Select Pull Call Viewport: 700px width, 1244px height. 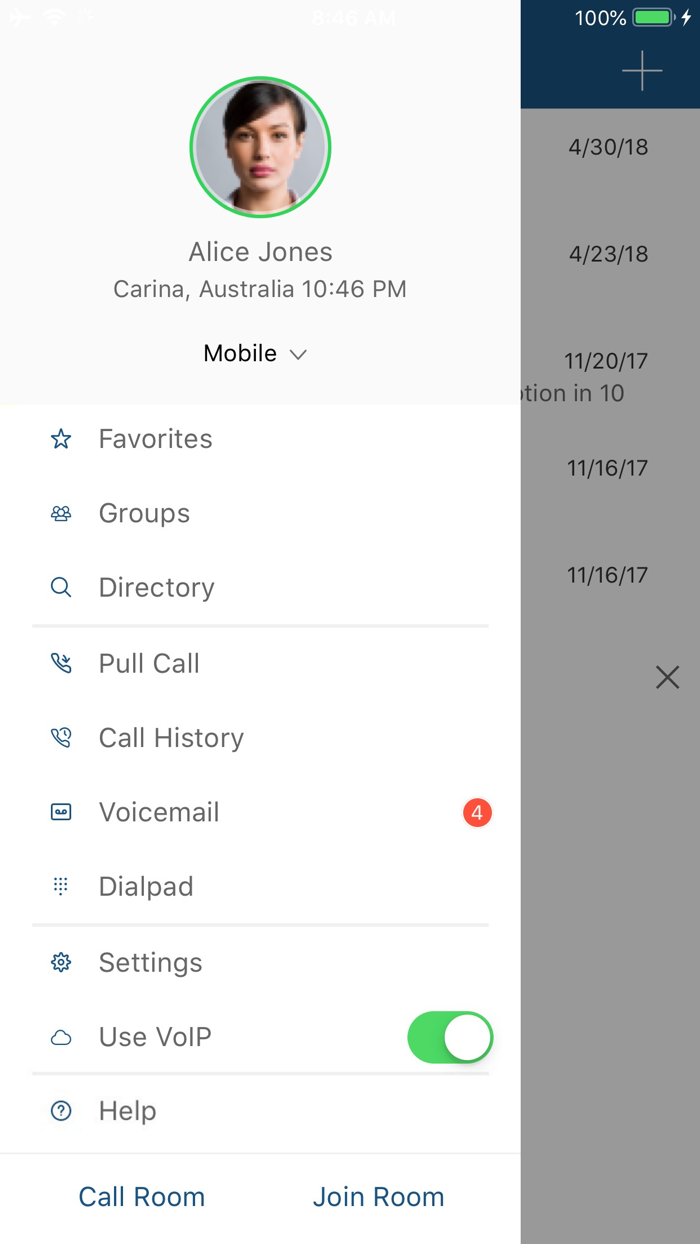click(149, 663)
